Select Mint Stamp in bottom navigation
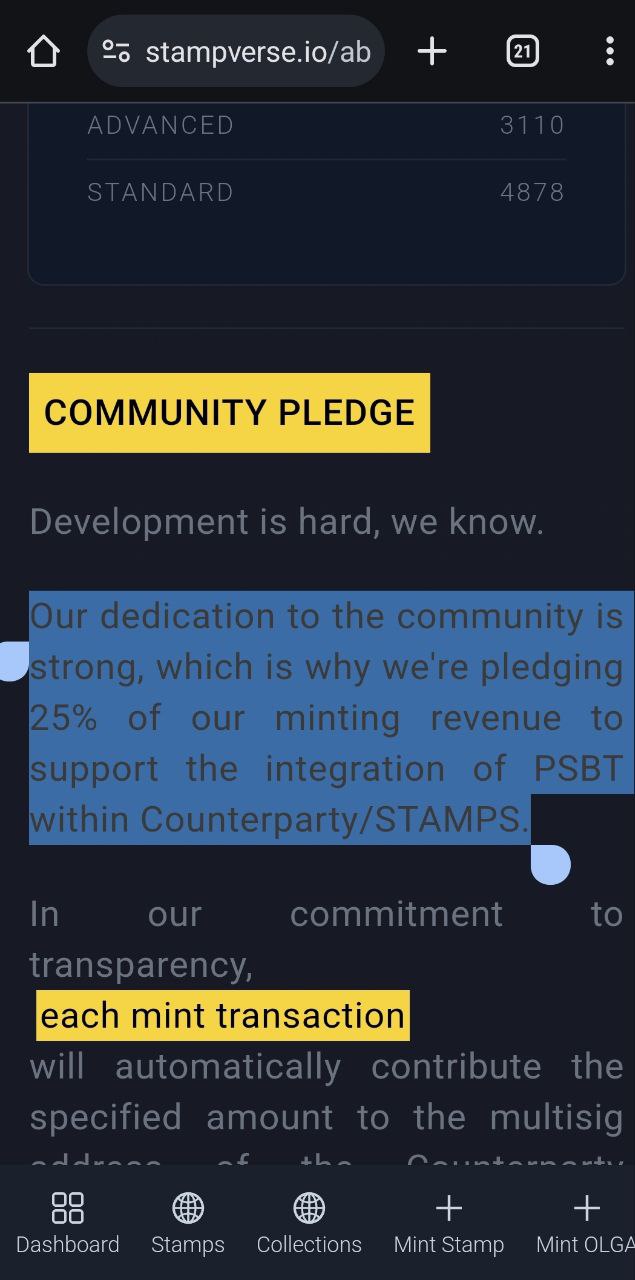 449,1223
